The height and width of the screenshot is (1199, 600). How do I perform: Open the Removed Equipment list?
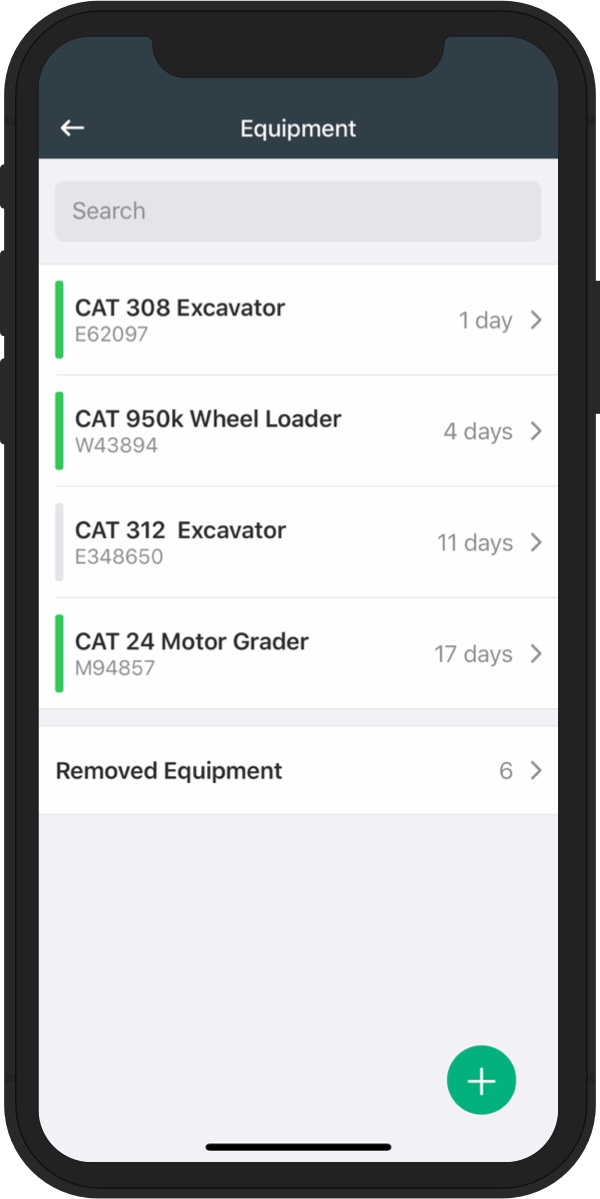pyautogui.click(x=298, y=771)
